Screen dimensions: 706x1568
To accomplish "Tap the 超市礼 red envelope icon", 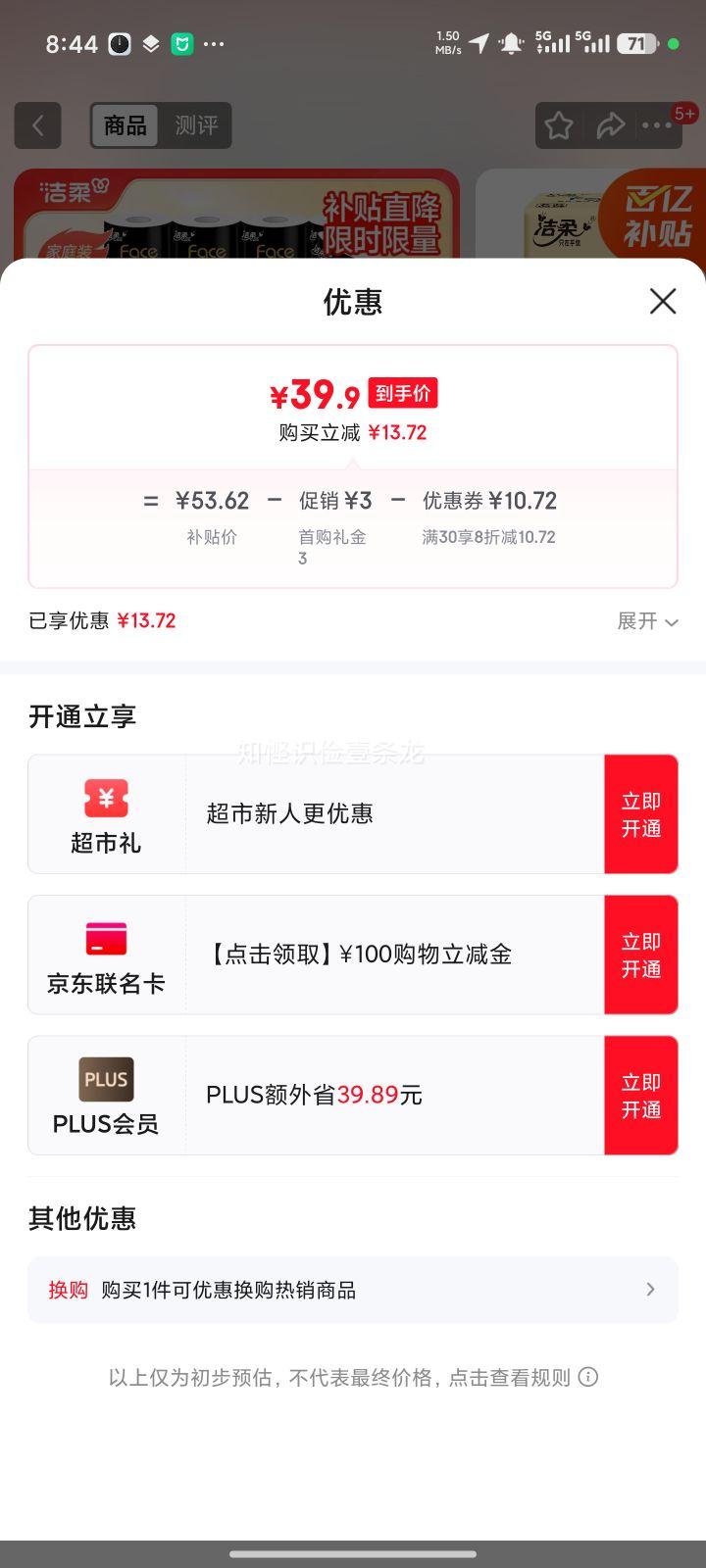I will [x=106, y=800].
